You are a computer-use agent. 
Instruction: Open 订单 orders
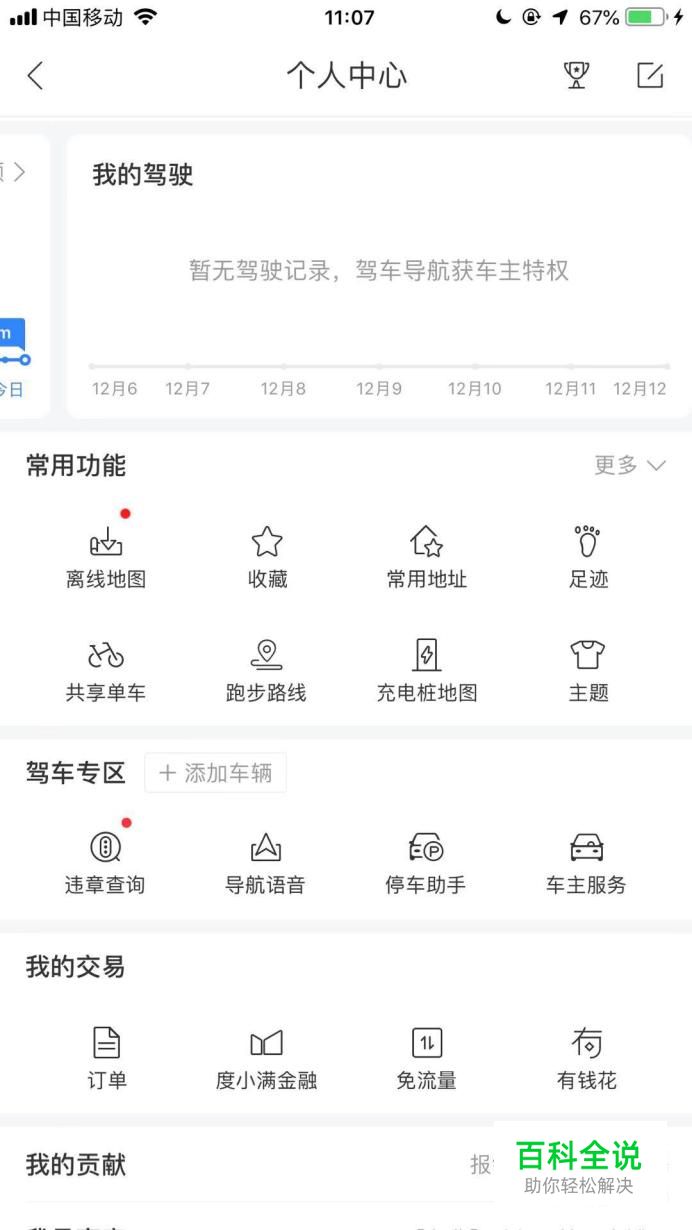pyautogui.click(x=106, y=1059)
